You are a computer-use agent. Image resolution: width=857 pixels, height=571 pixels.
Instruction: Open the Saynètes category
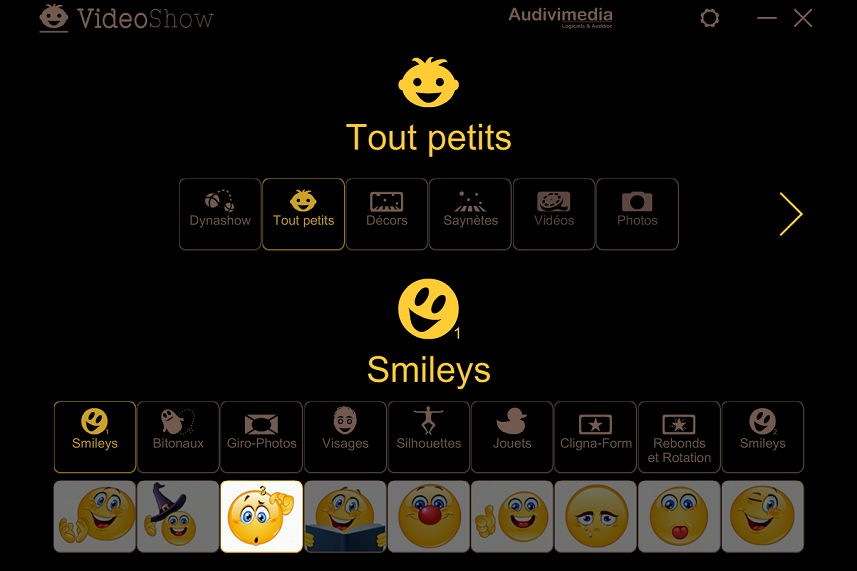470,213
